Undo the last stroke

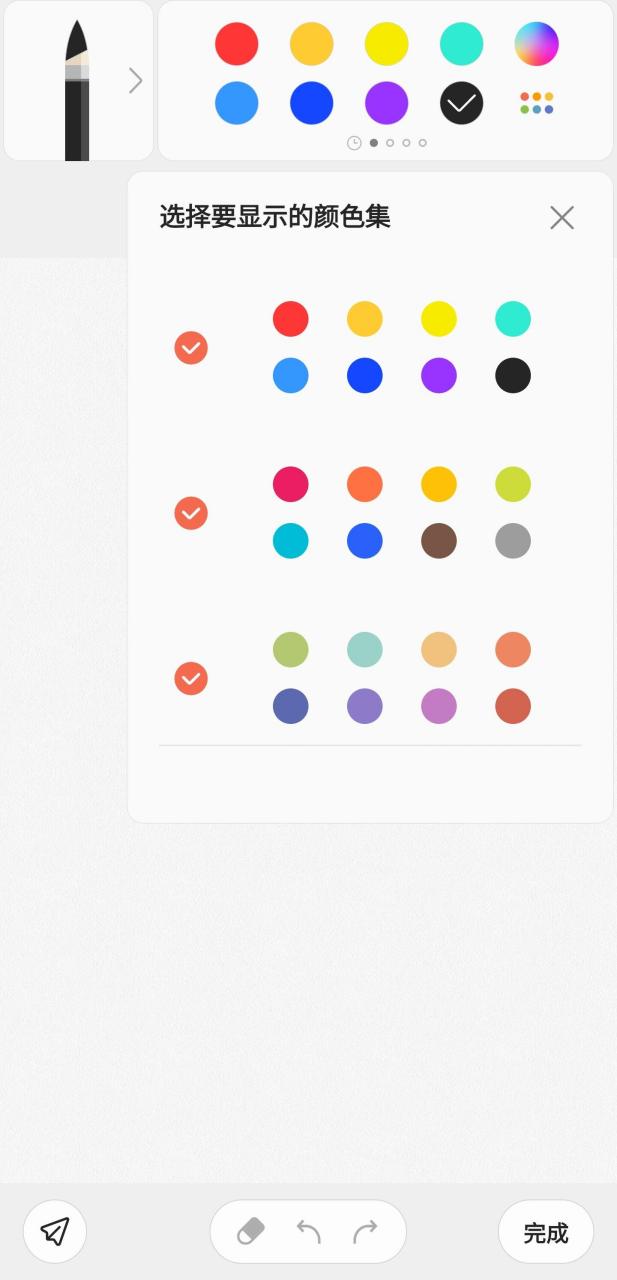point(308,1231)
